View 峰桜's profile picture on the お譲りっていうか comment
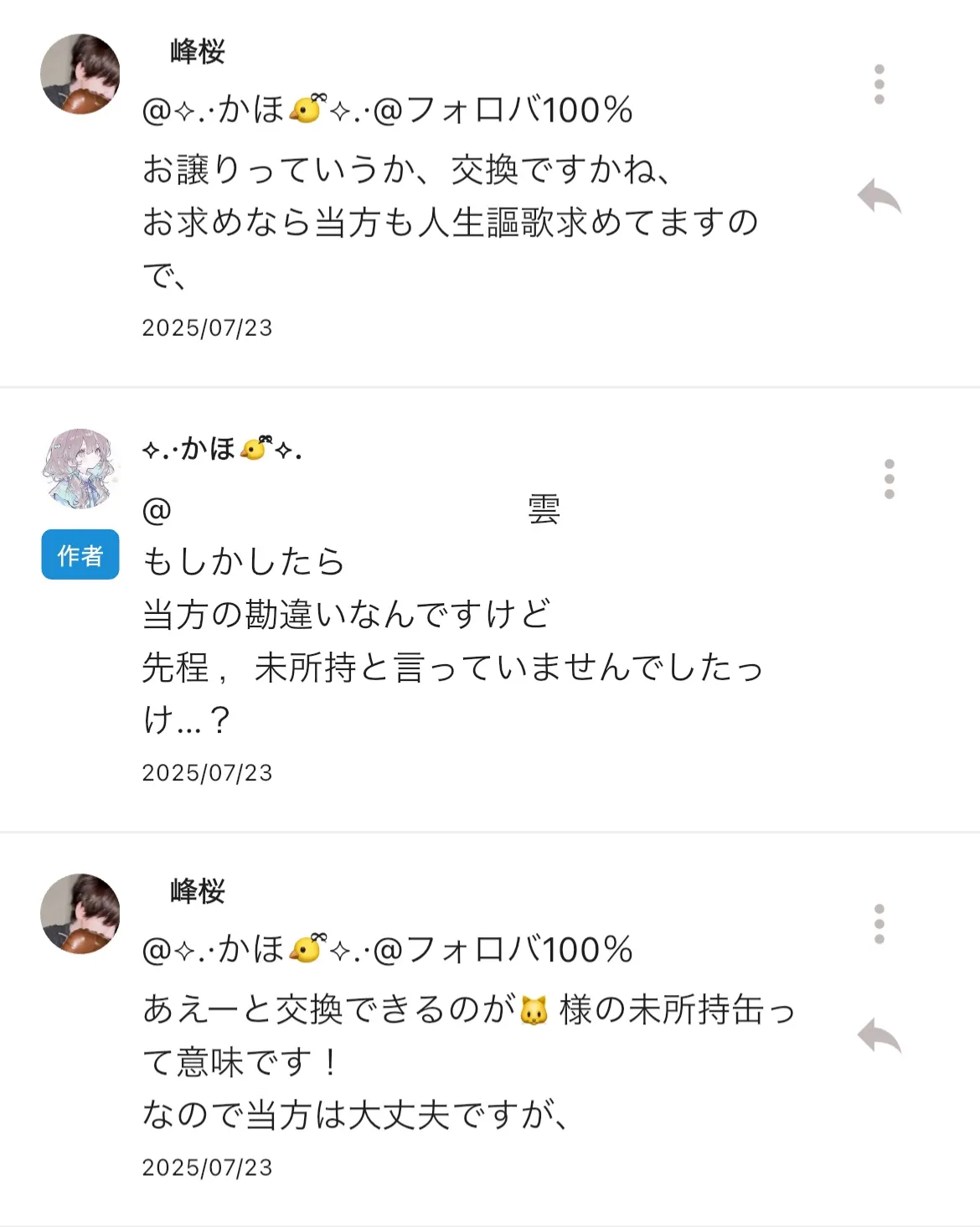980x1227 pixels. (x=80, y=74)
